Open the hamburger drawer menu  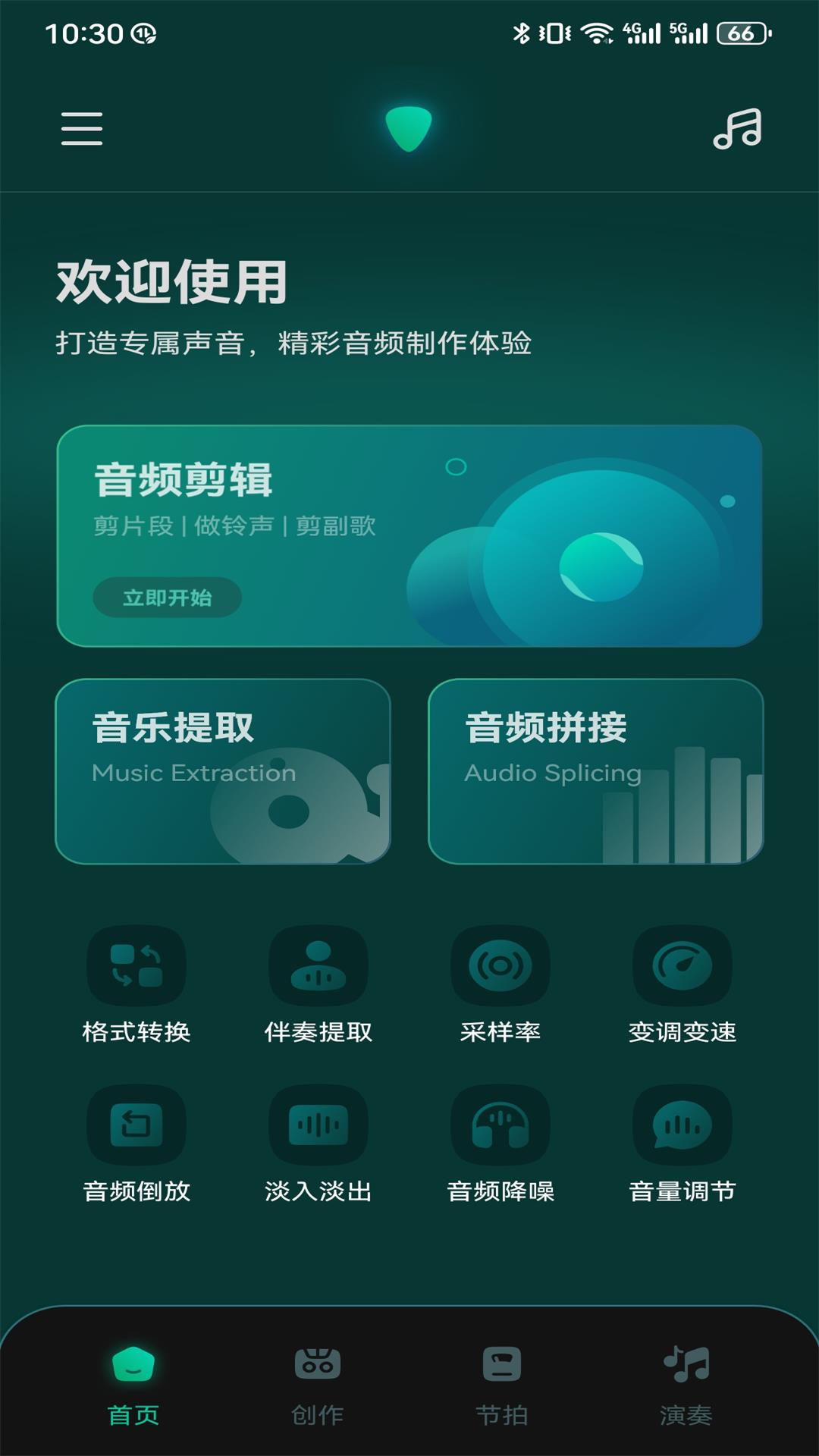pos(82,128)
